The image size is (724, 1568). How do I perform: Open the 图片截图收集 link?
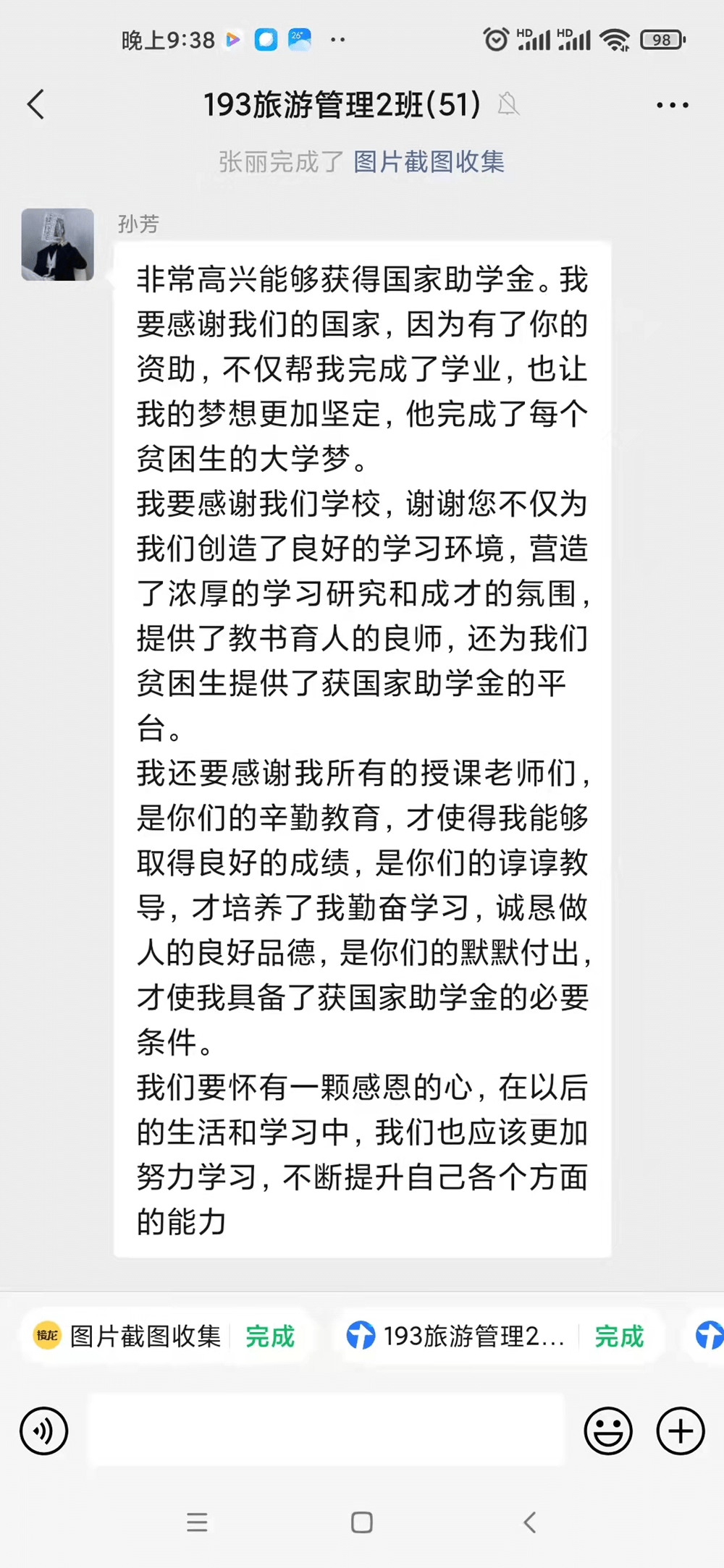[429, 161]
